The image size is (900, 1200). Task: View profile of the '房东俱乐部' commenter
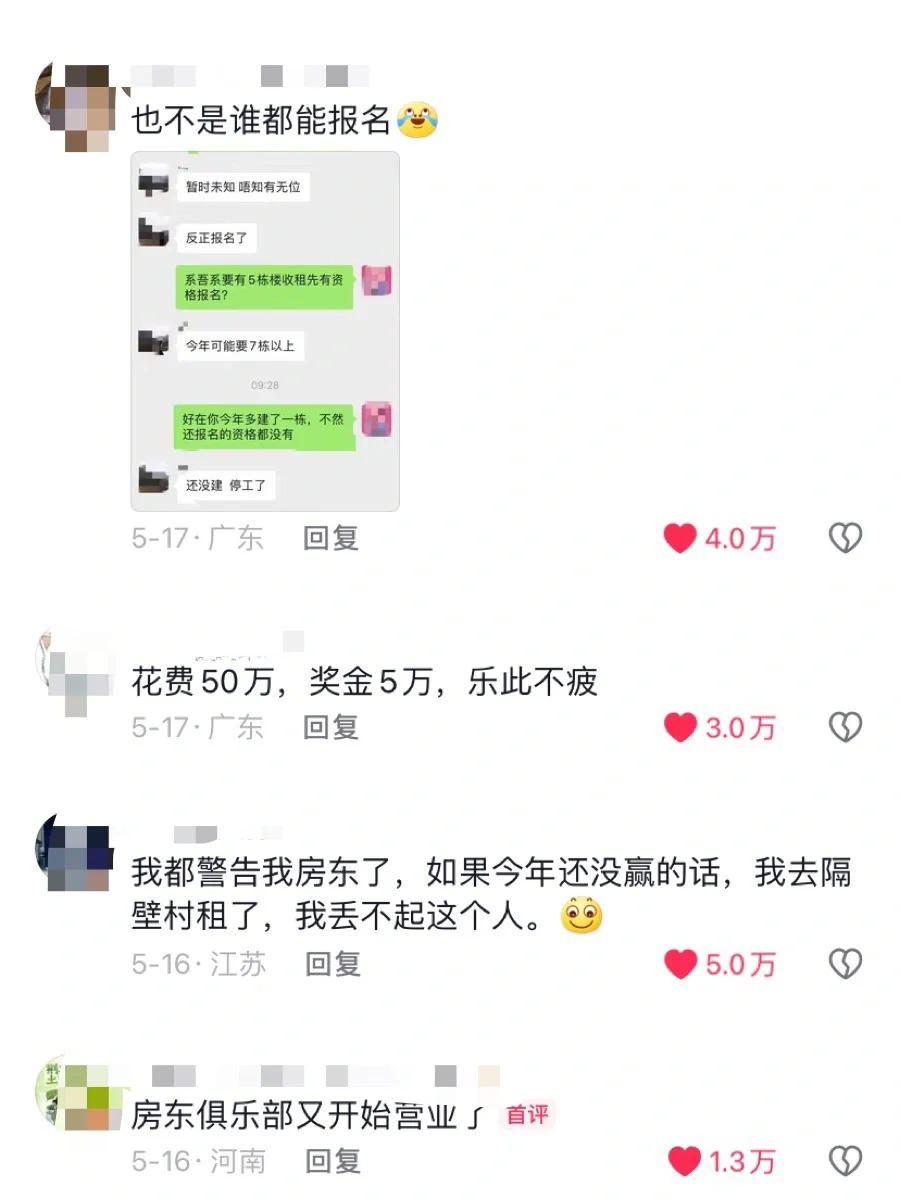74,1096
